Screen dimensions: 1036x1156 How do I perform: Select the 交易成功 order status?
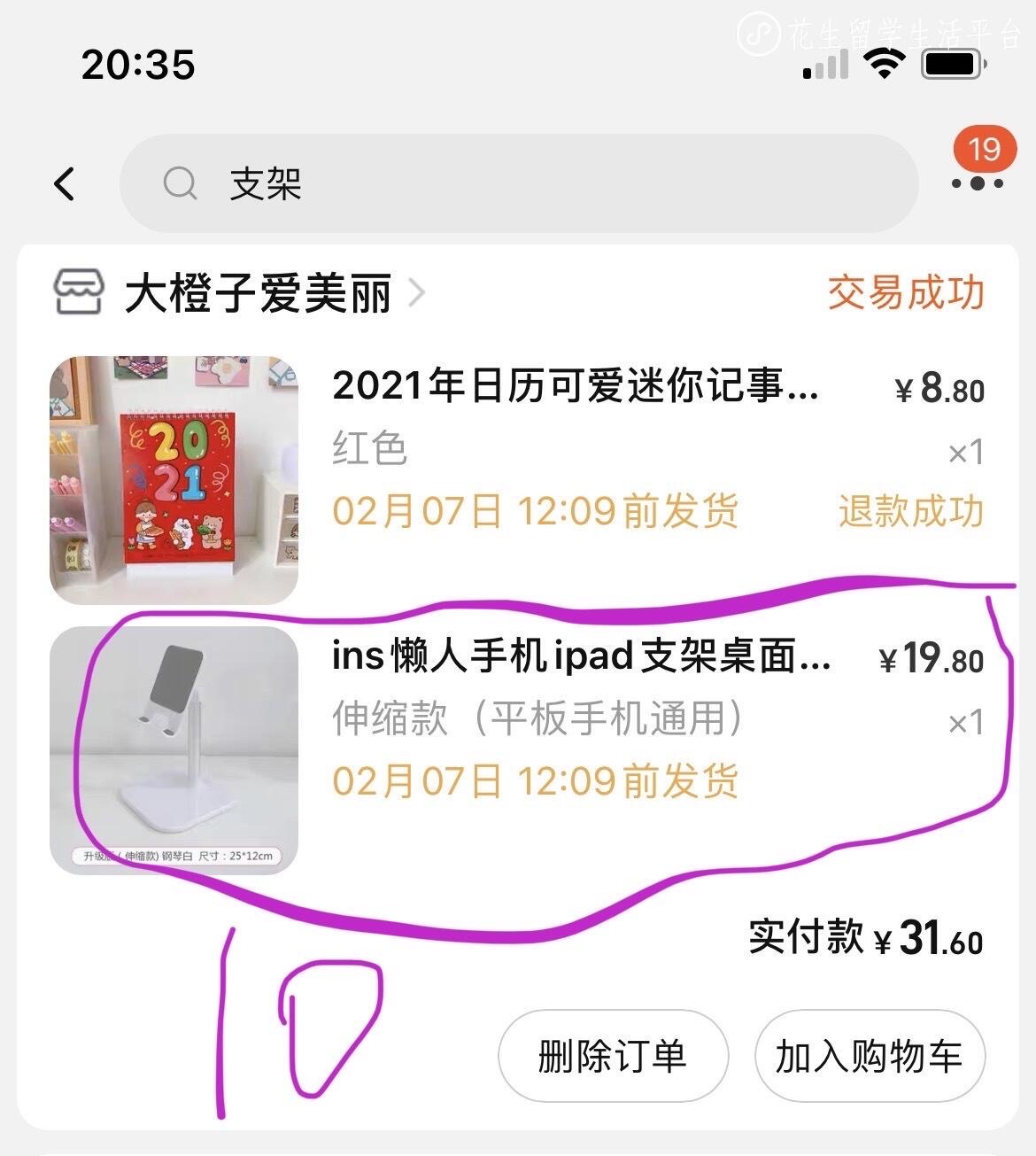click(905, 292)
